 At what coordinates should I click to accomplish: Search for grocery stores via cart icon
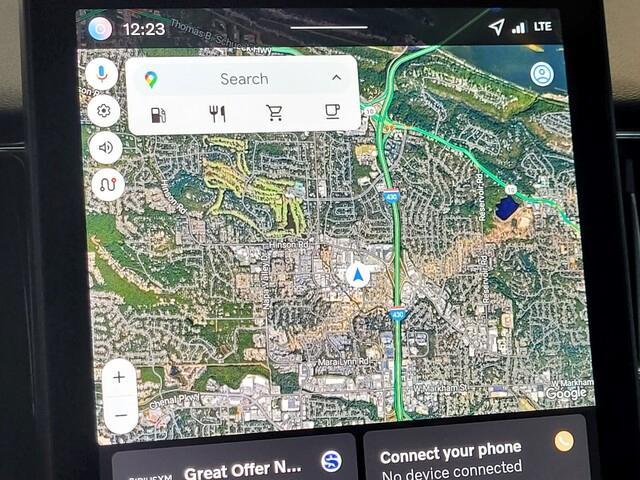[274, 113]
